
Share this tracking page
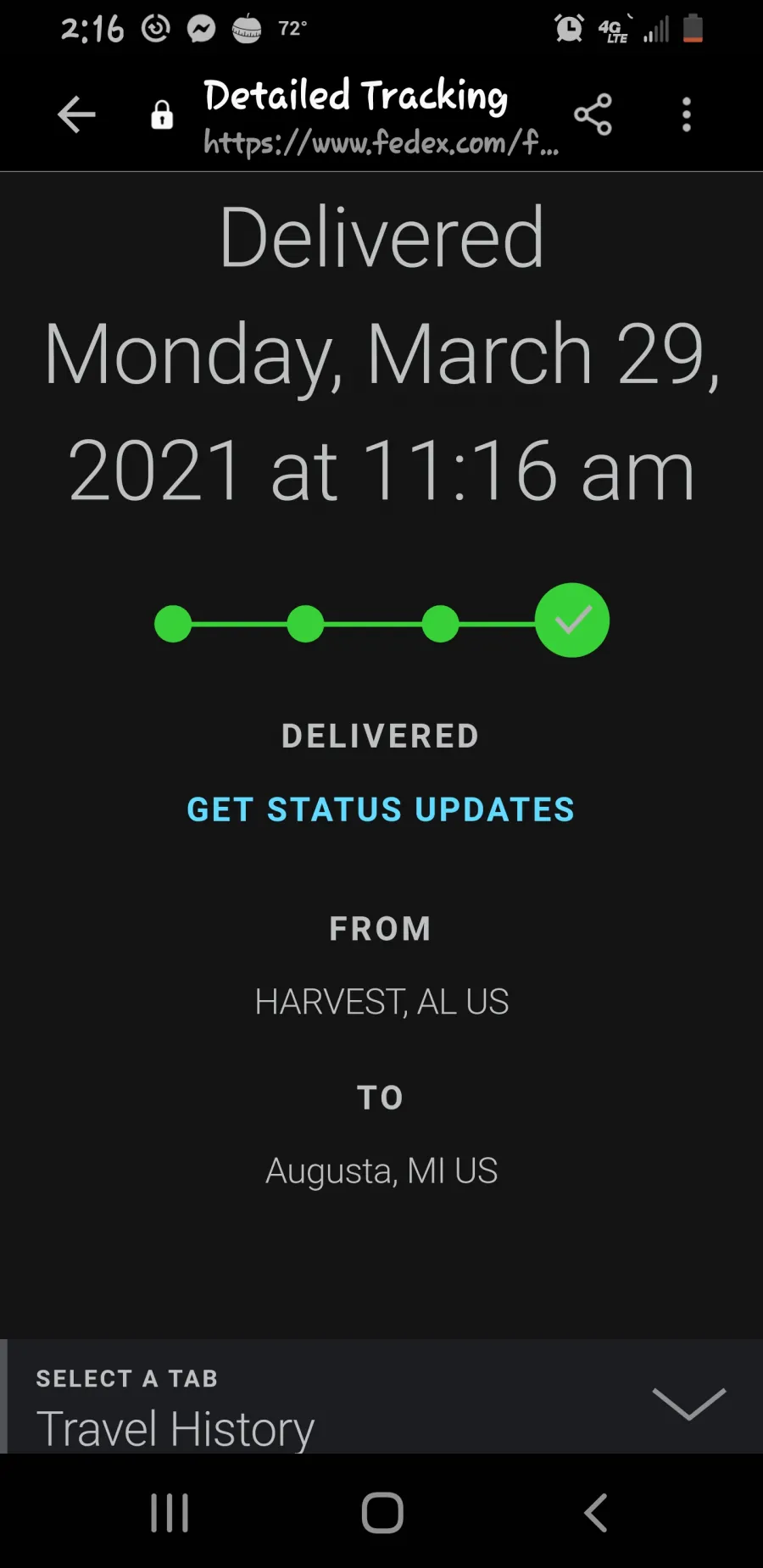[593, 114]
